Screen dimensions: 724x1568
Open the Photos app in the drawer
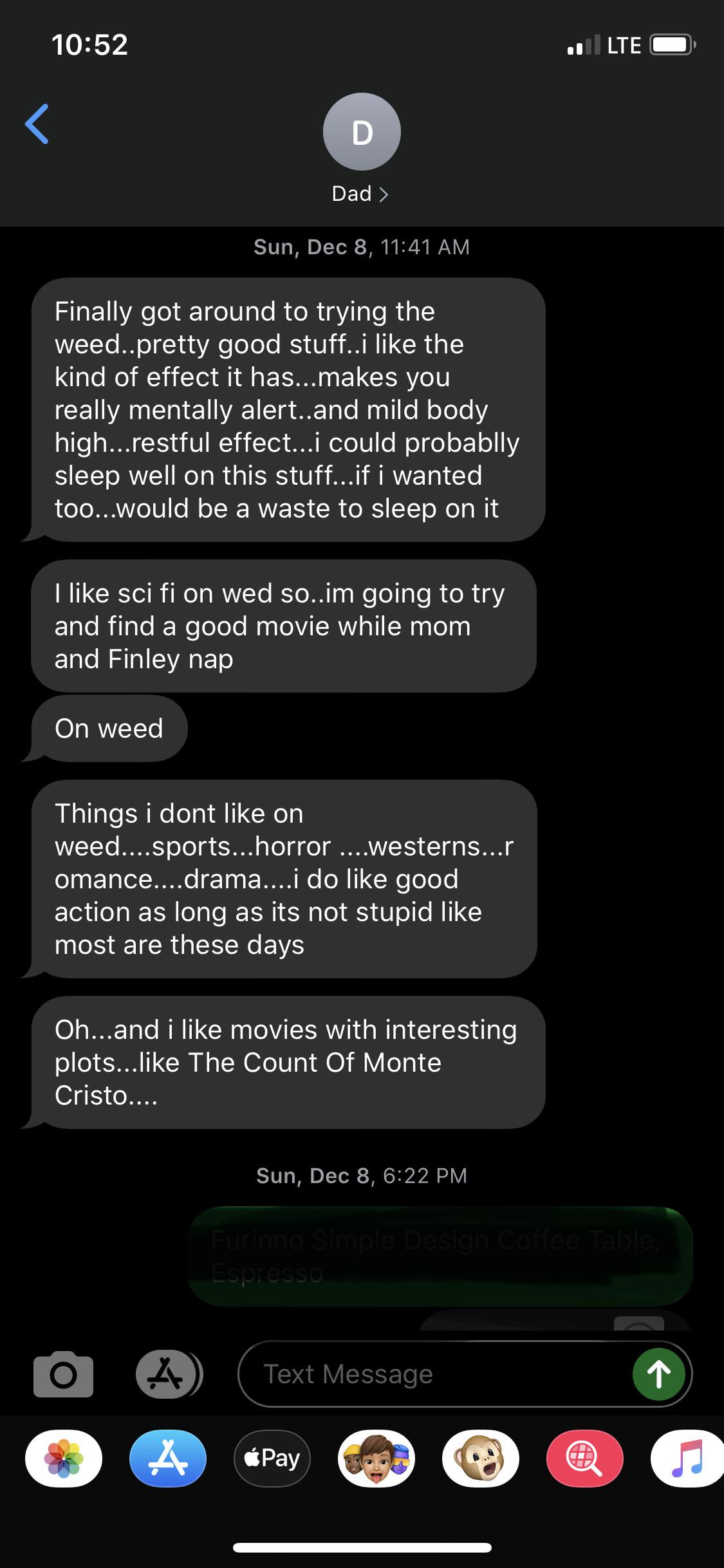63,1459
